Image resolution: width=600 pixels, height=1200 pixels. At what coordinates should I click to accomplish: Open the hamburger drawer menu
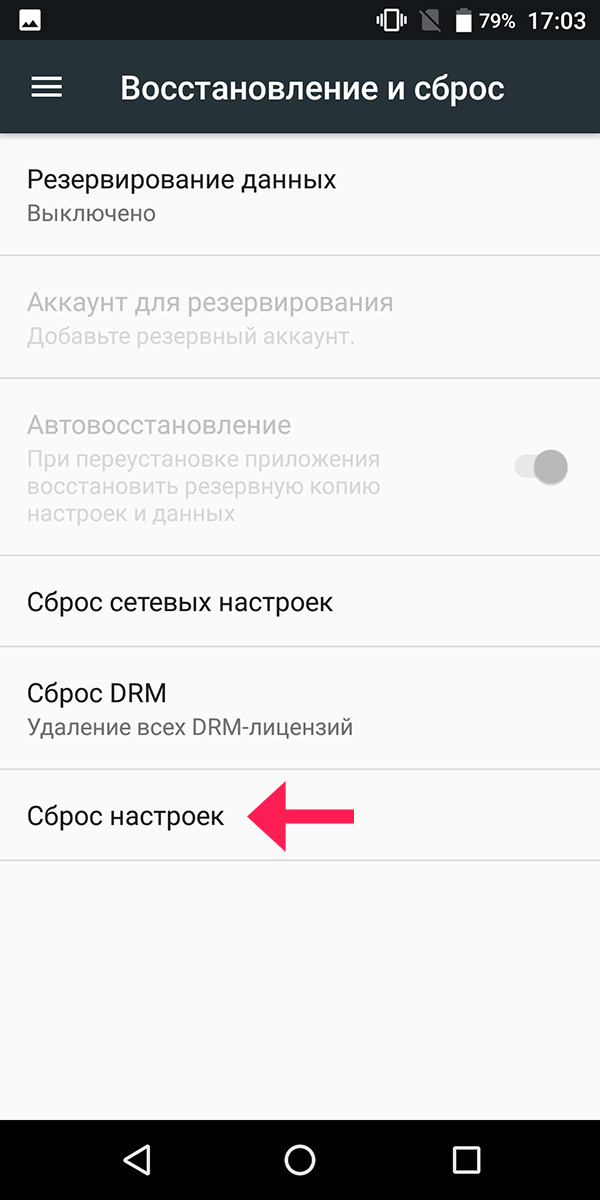click(x=47, y=87)
